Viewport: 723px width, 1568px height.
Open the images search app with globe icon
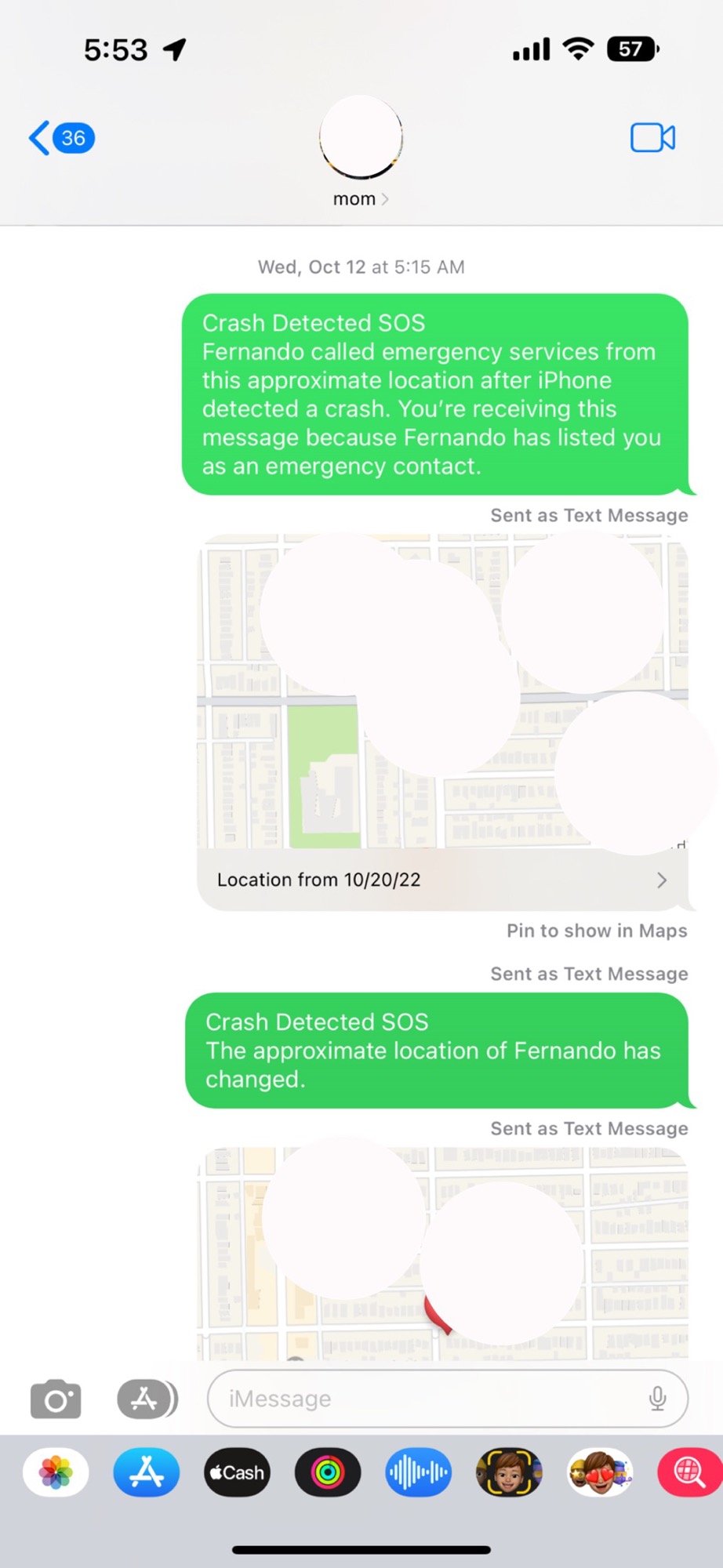tap(688, 1472)
